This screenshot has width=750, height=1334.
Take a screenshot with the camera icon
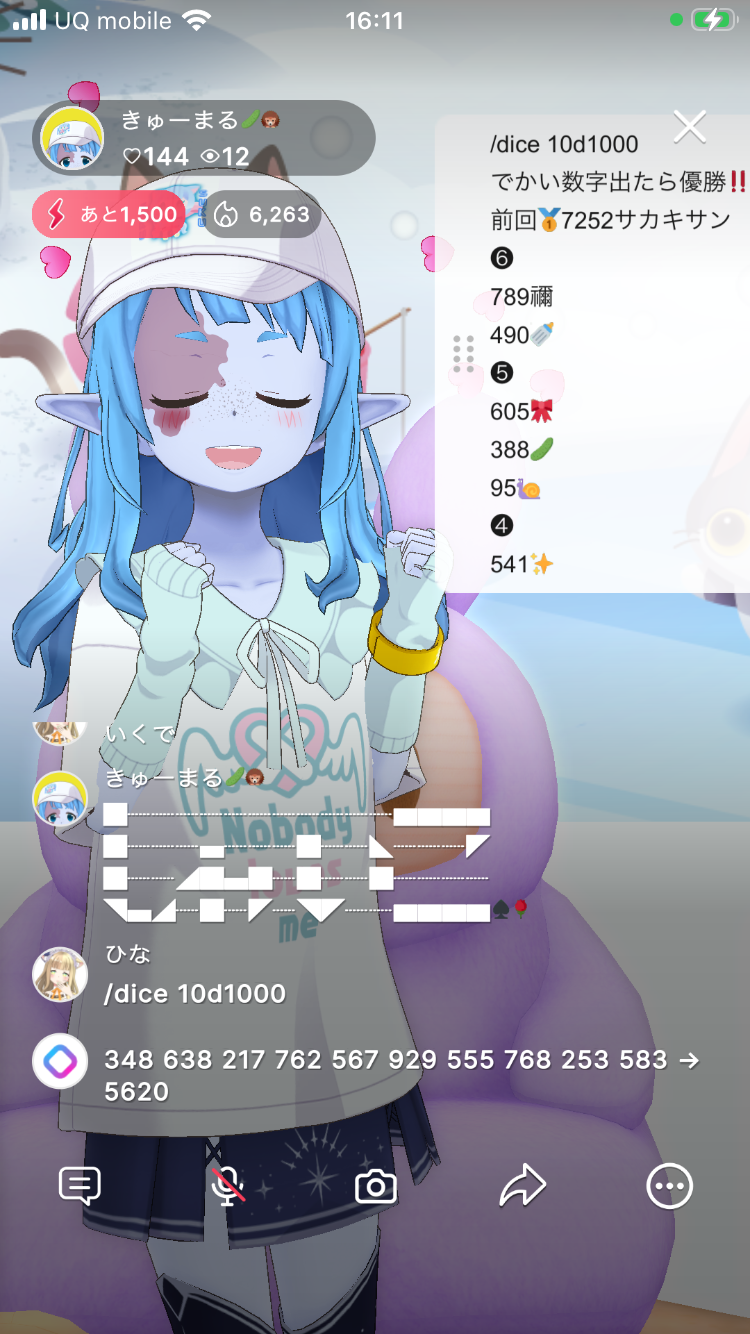coord(376,1187)
